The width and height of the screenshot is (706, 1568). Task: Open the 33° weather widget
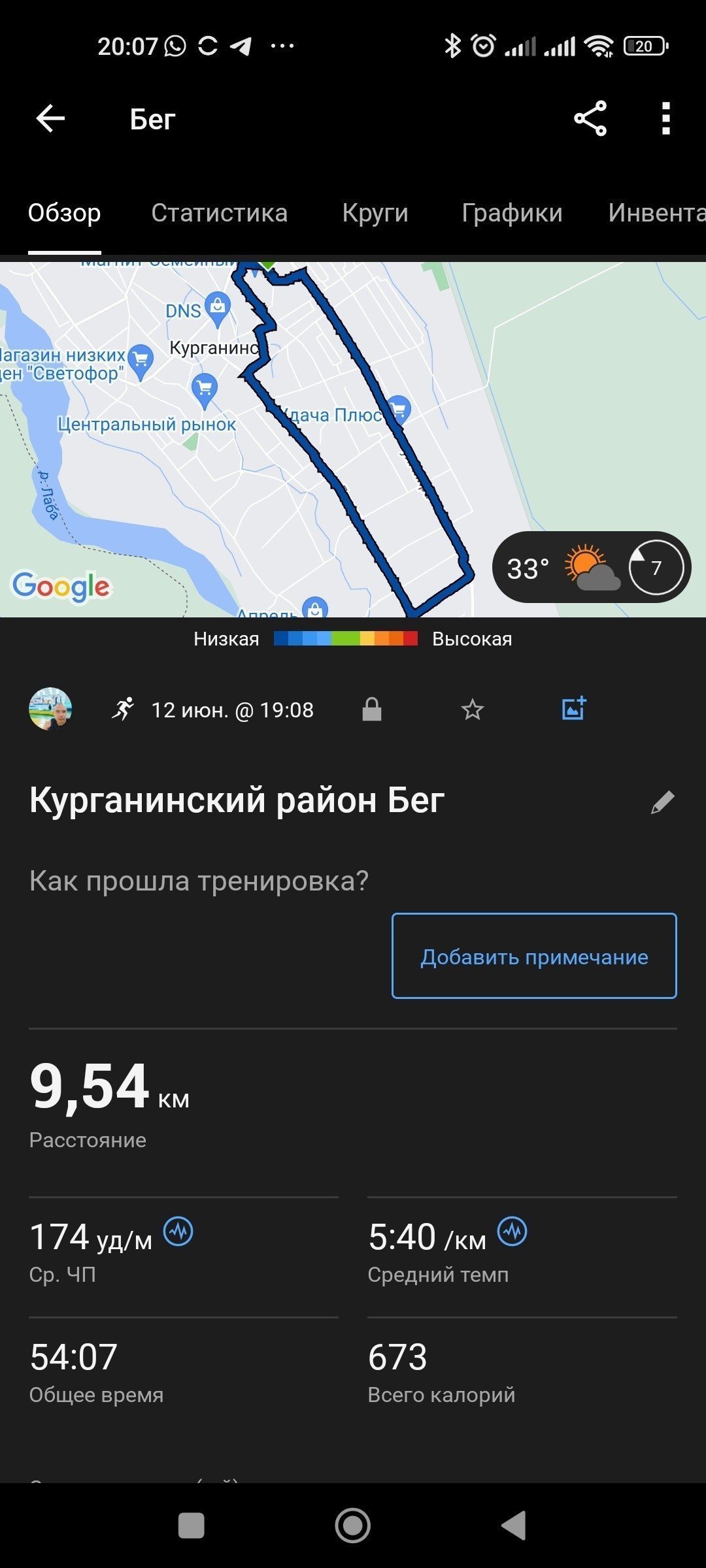(592, 567)
